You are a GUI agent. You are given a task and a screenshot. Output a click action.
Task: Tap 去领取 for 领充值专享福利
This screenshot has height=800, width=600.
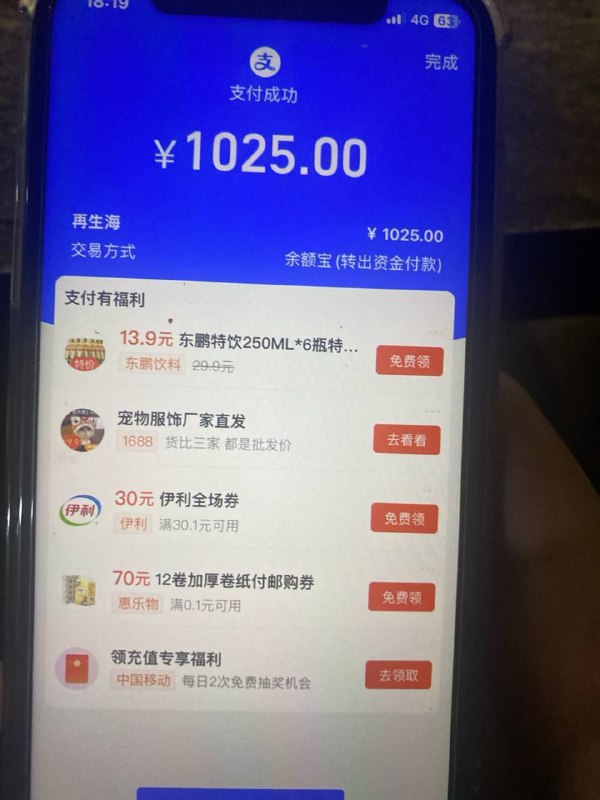click(398, 675)
